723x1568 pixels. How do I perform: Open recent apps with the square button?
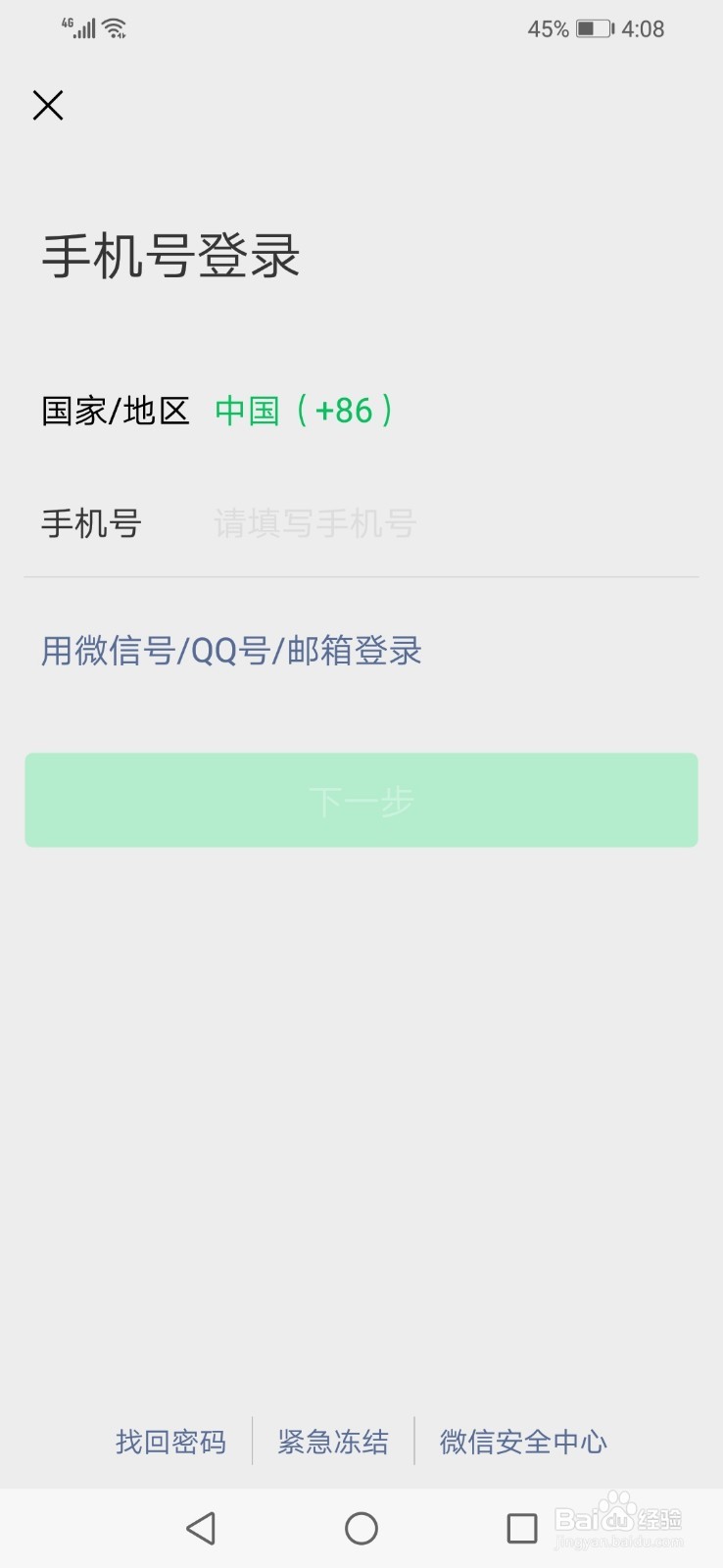point(522,1527)
